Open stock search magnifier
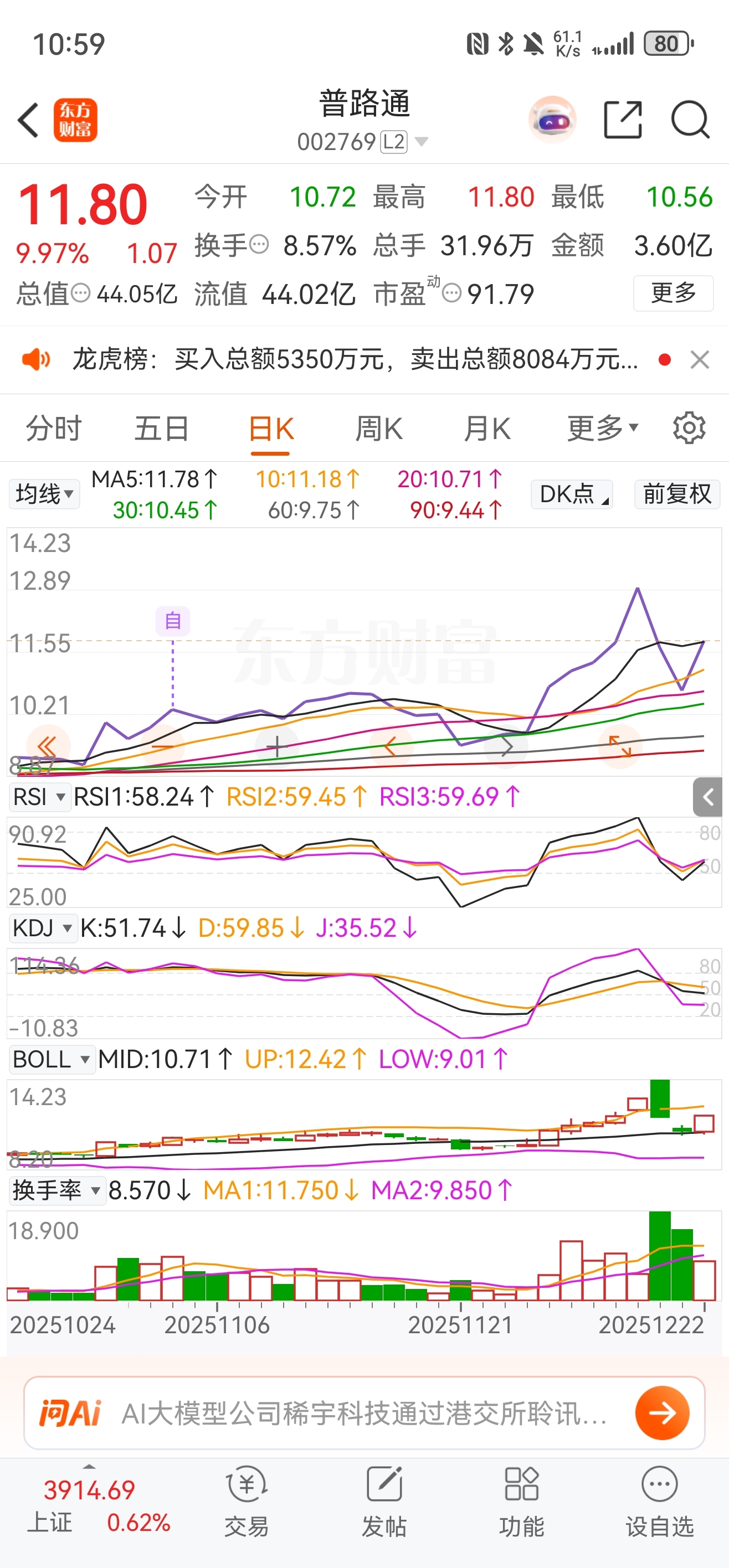This screenshot has height=1568, width=729. [x=690, y=120]
